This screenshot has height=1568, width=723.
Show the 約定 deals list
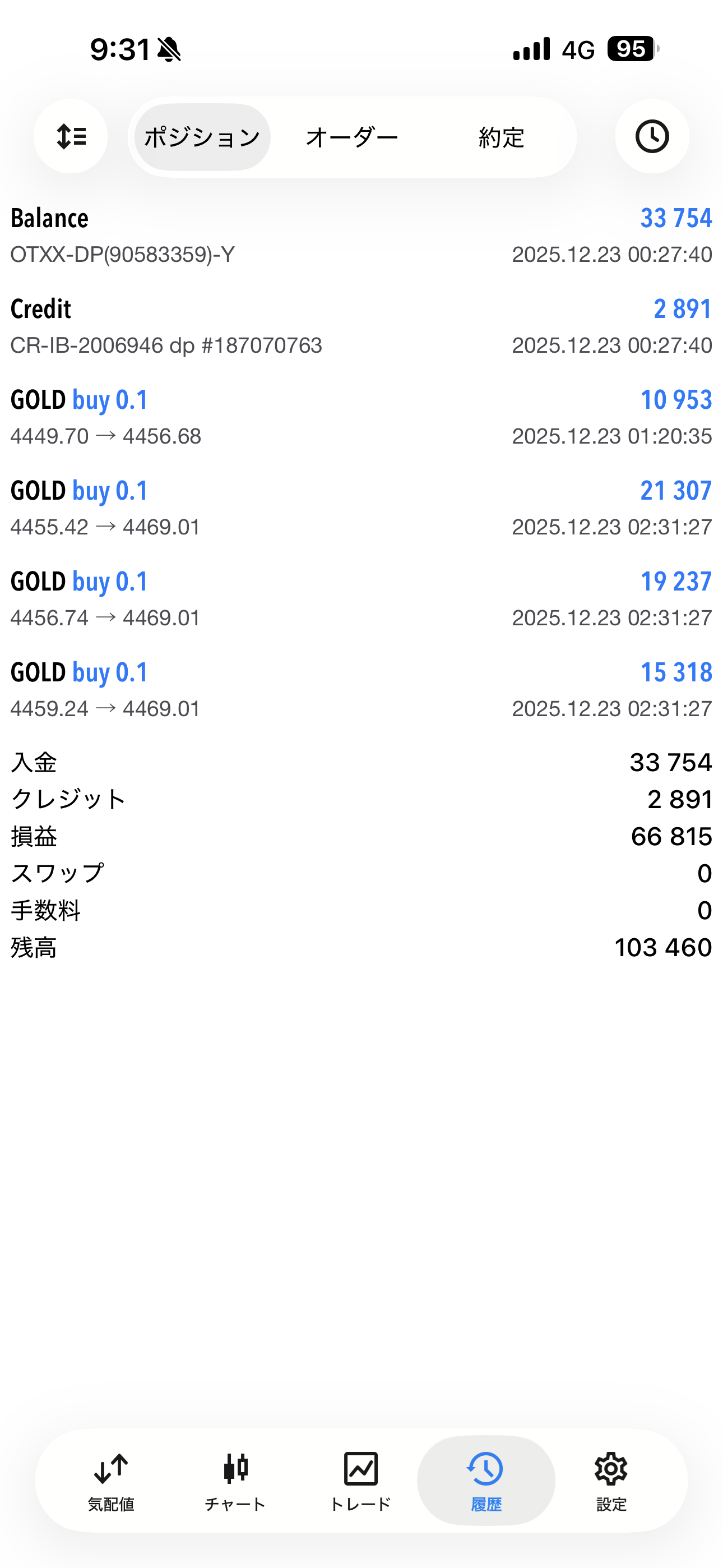click(x=501, y=137)
